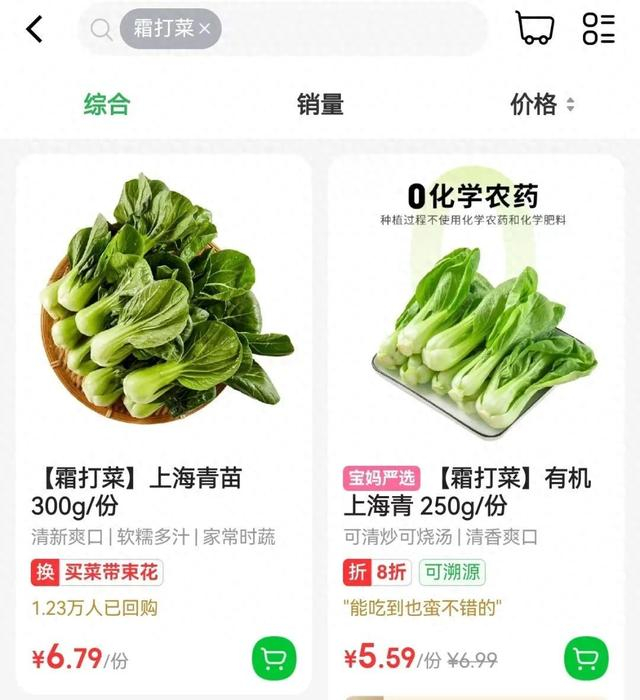Add 有机上海青 250g to cart

click(x=586, y=659)
